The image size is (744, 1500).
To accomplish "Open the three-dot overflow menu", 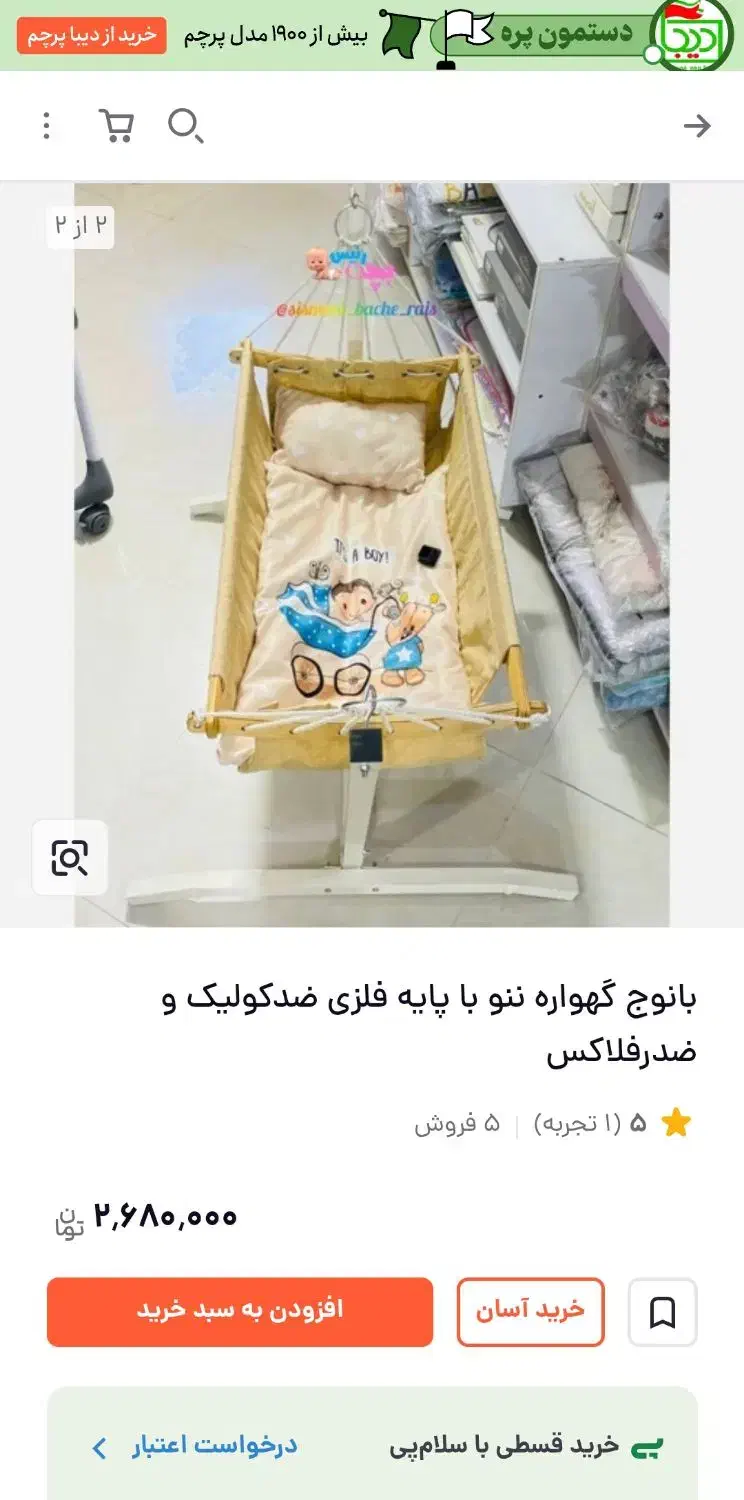I will tap(46, 125).
